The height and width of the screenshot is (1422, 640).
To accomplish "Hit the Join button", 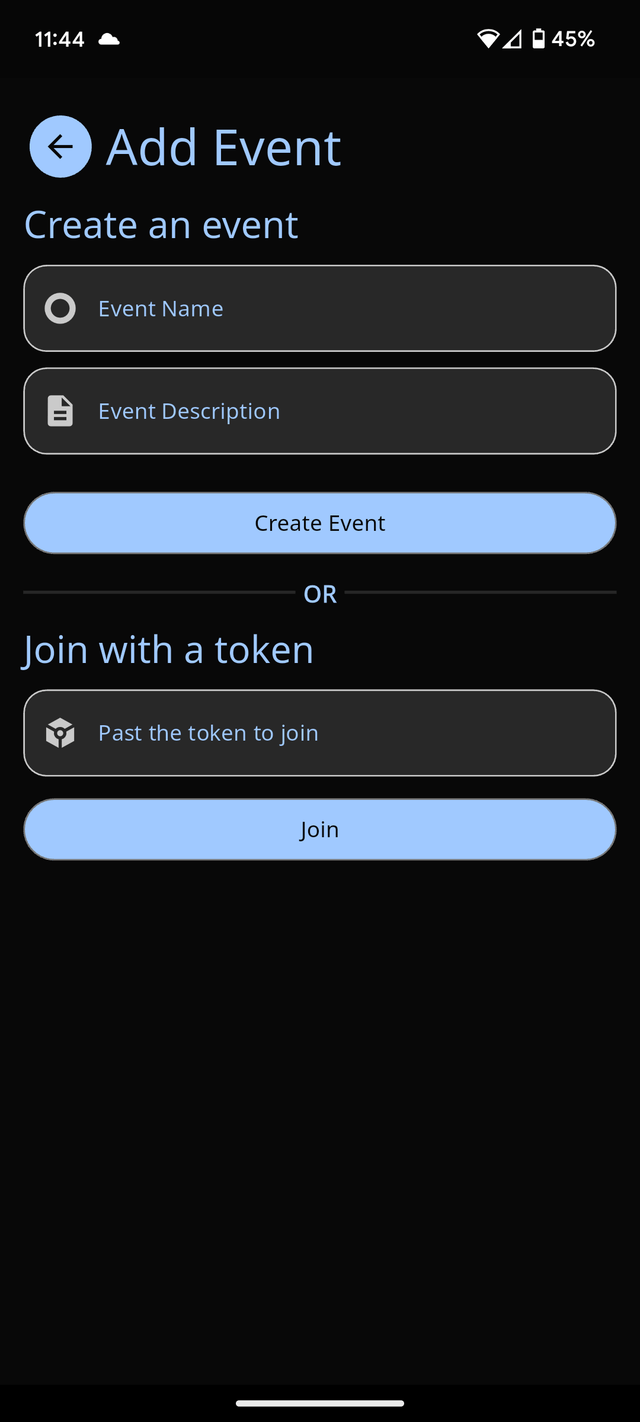I will (x=320, y=829).
